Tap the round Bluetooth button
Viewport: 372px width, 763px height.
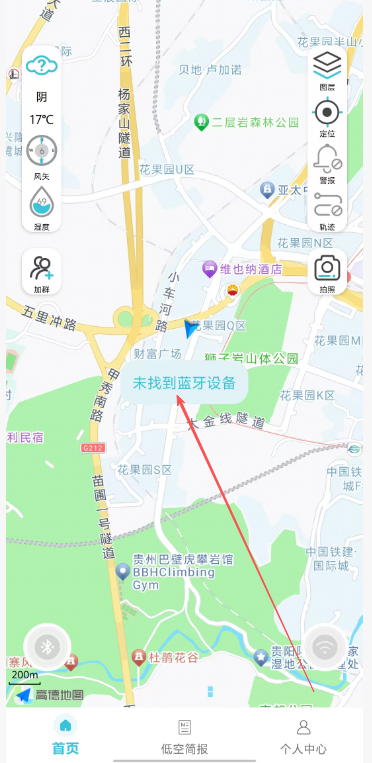(47, 647)
